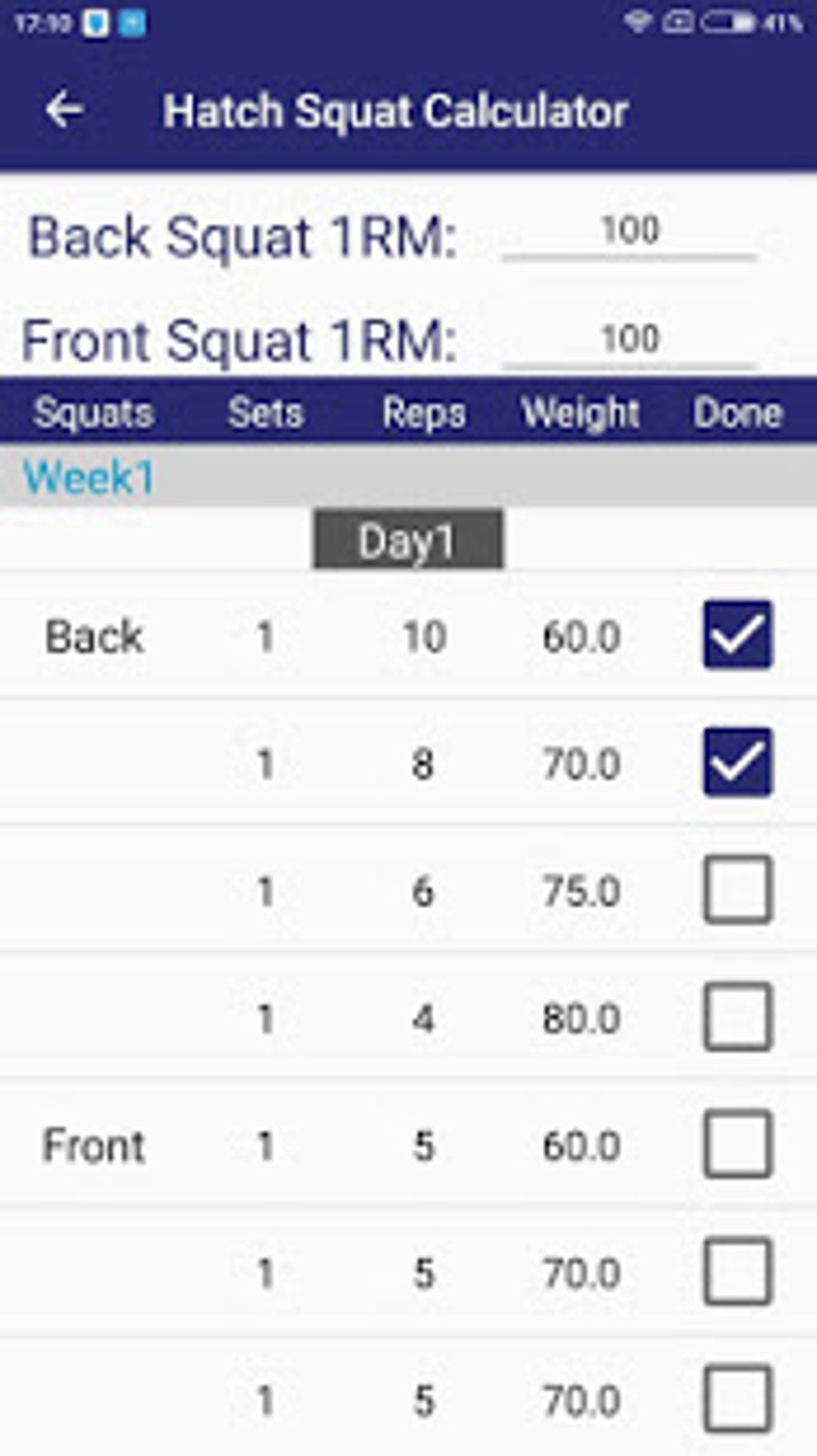Uncheck the 8-rep 70.0 set

point(738,762)
